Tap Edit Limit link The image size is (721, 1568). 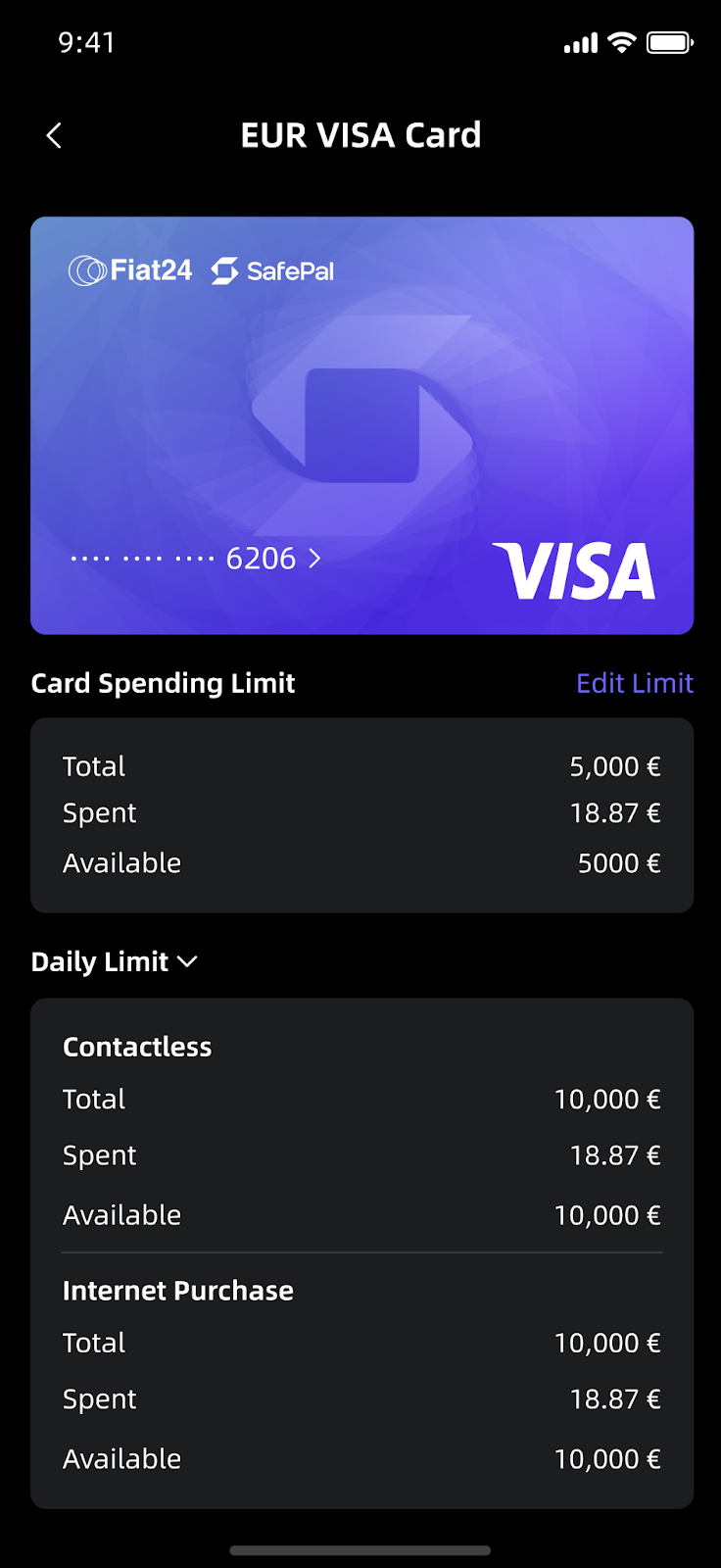pyautogui.click(x=634, y=683)
